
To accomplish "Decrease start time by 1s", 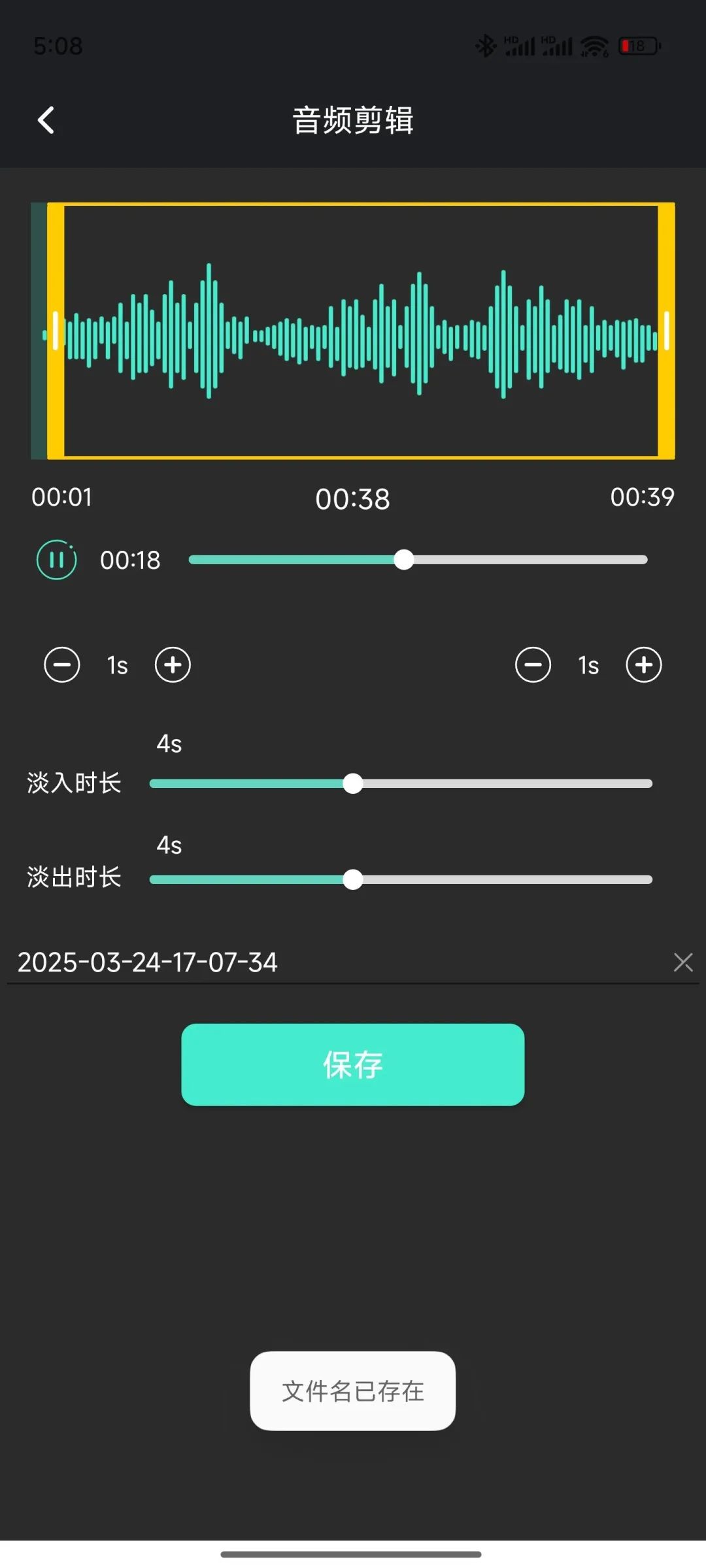I will [62, 665].
